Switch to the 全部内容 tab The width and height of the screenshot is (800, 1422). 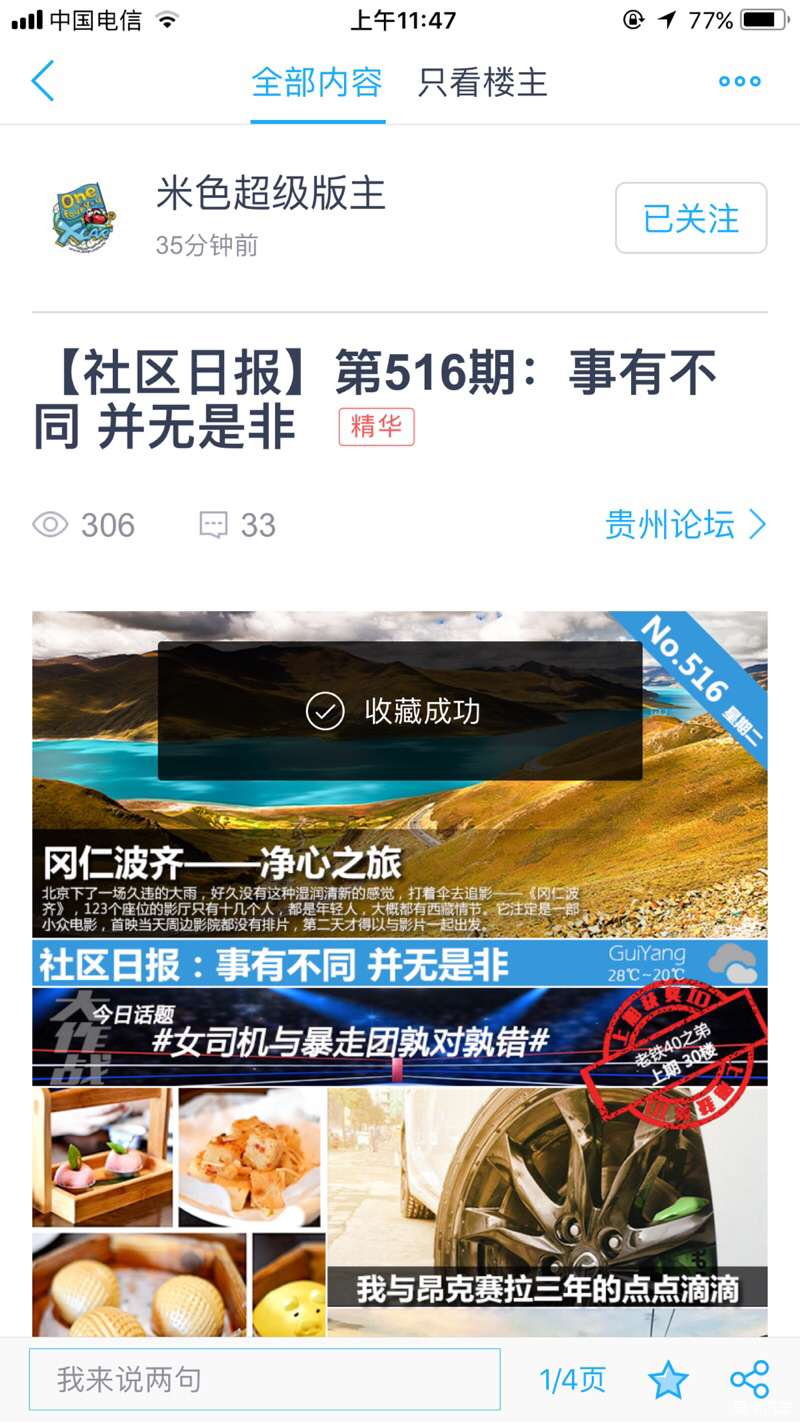point(317,82)
